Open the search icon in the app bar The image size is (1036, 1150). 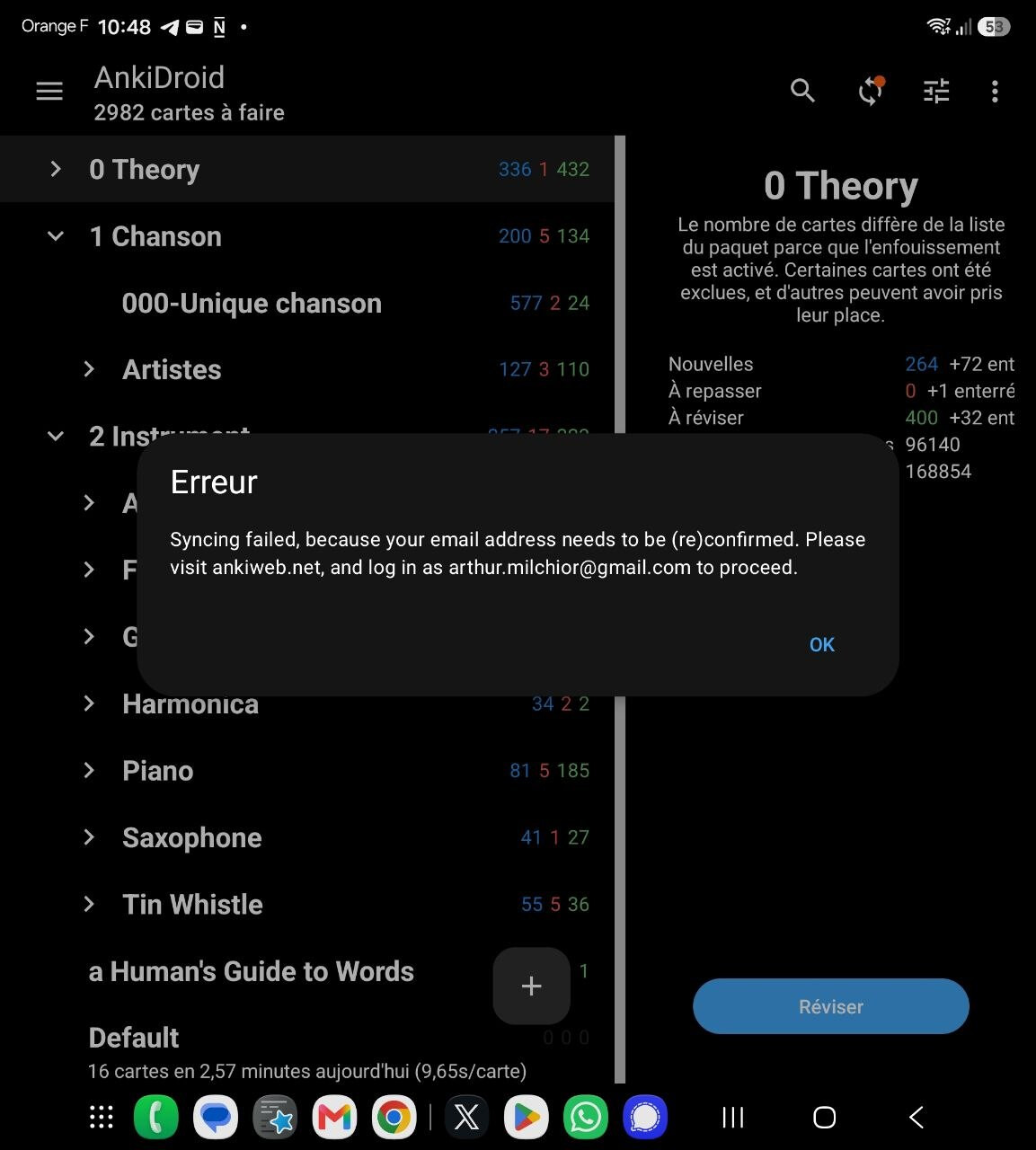[802, 91]
